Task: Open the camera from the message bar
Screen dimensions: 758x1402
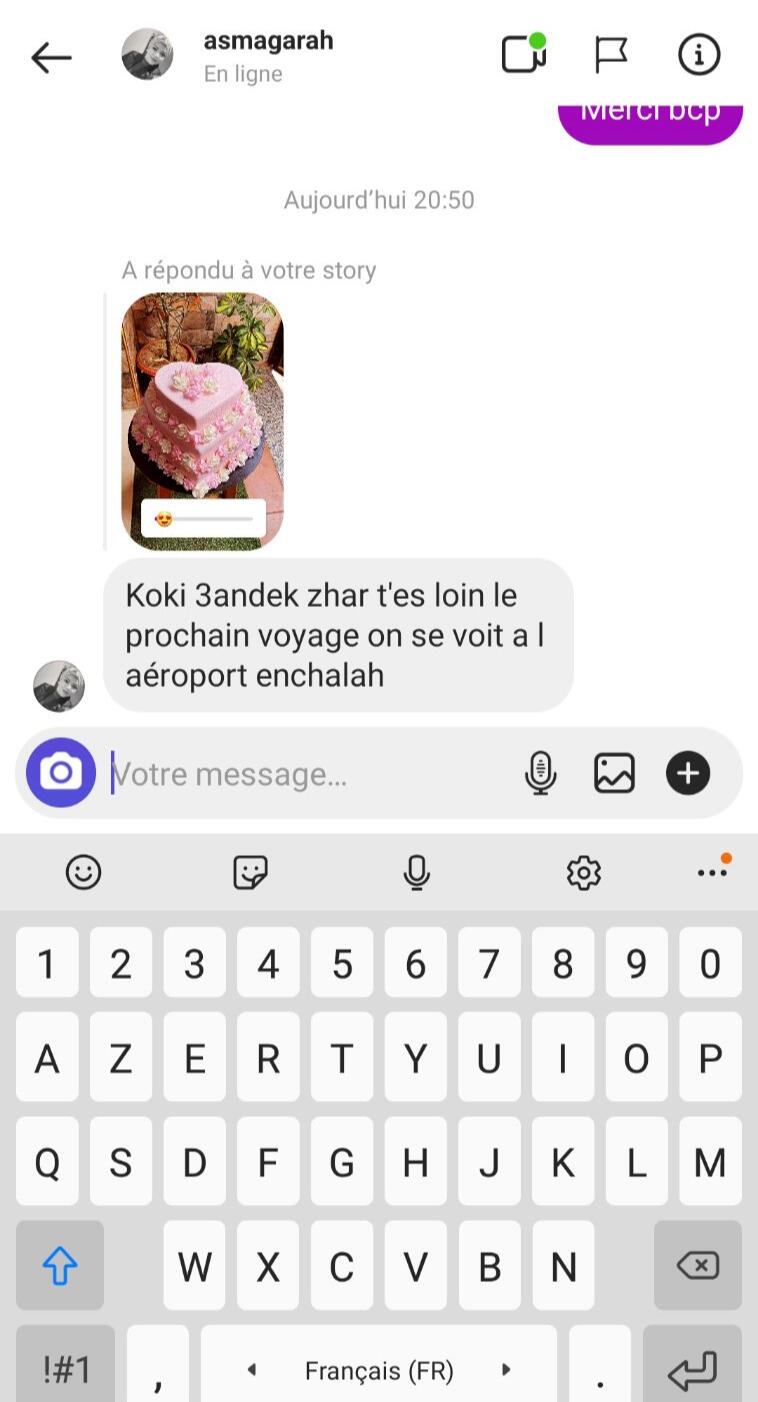Action: point(61,773)
